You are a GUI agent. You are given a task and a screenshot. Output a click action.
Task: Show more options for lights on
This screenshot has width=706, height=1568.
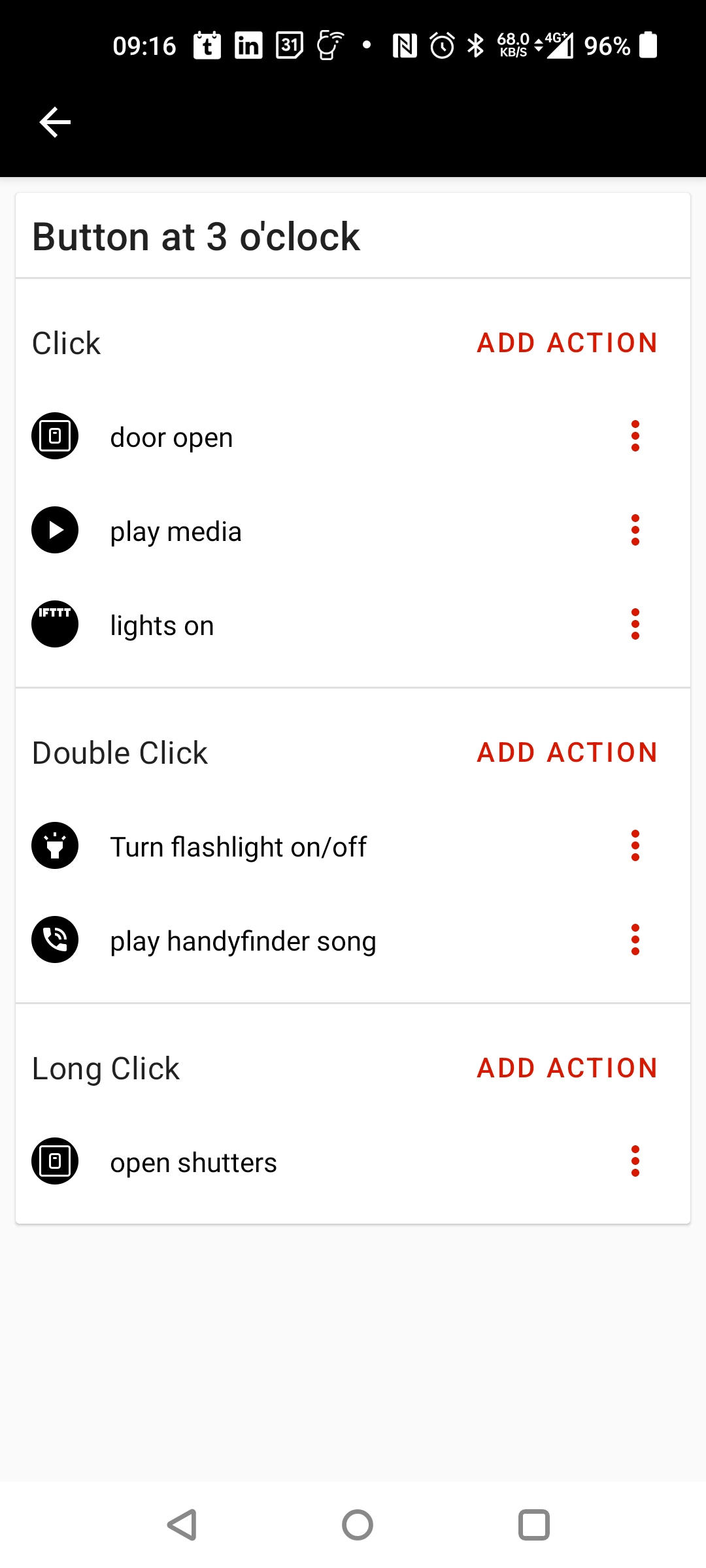pyautogui.click(x=635, y=625)
